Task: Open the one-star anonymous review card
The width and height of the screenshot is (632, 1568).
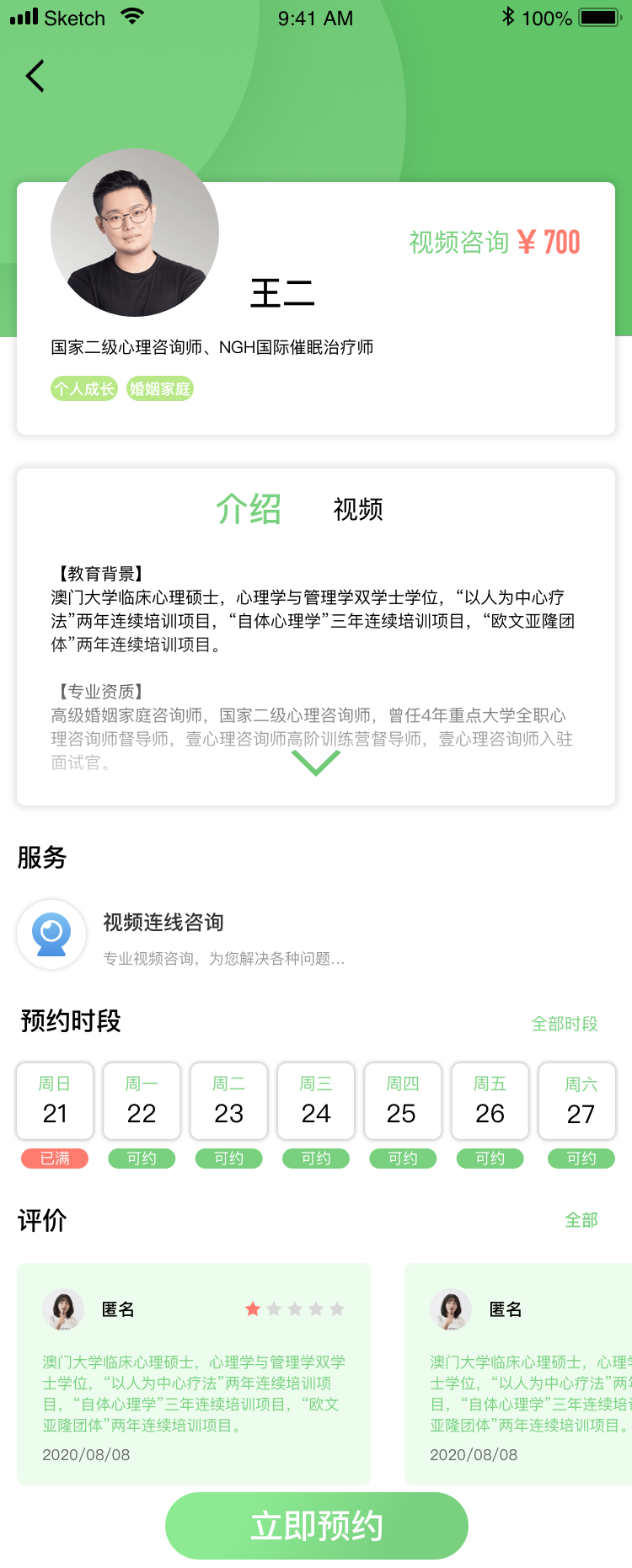Action: tap(194, 1373)
